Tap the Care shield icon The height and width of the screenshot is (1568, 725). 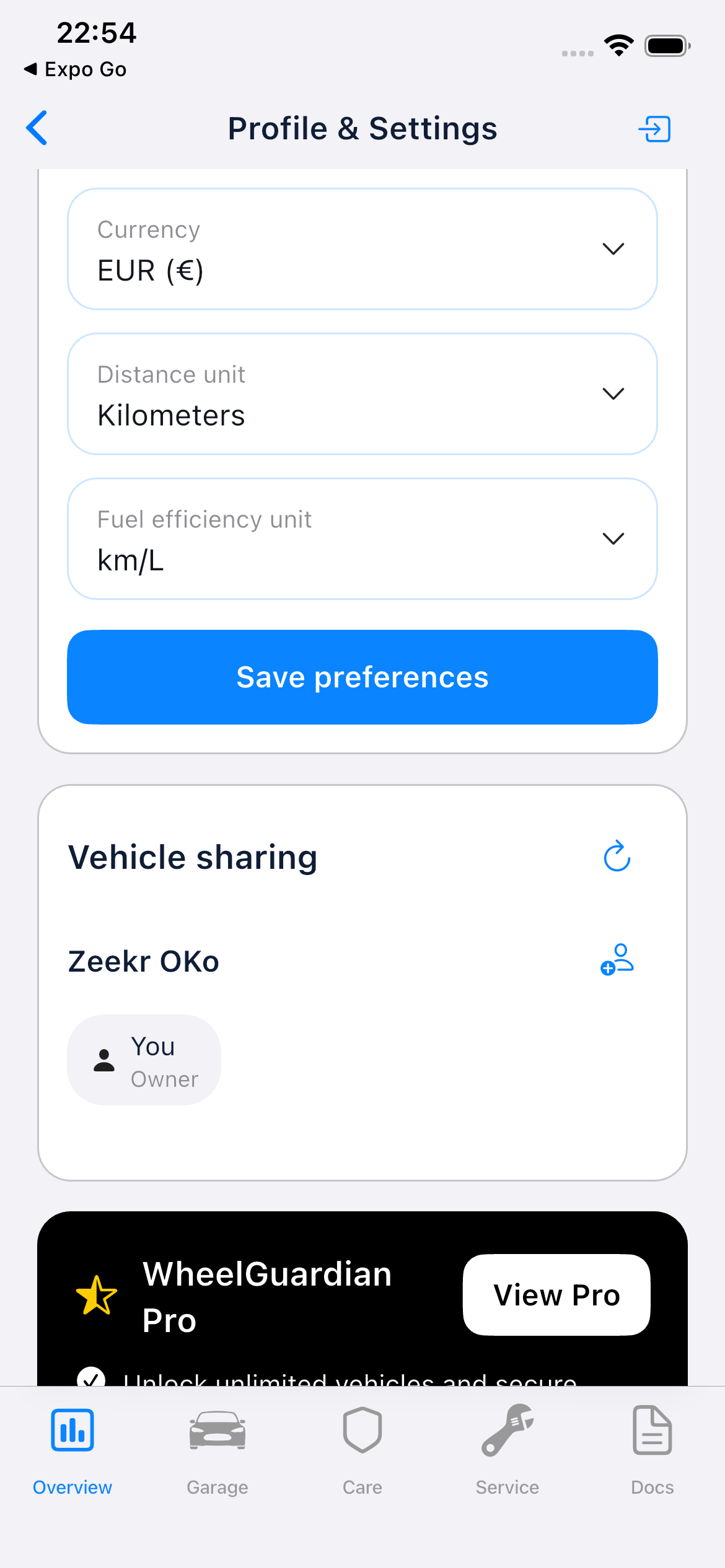[362, 1429]
